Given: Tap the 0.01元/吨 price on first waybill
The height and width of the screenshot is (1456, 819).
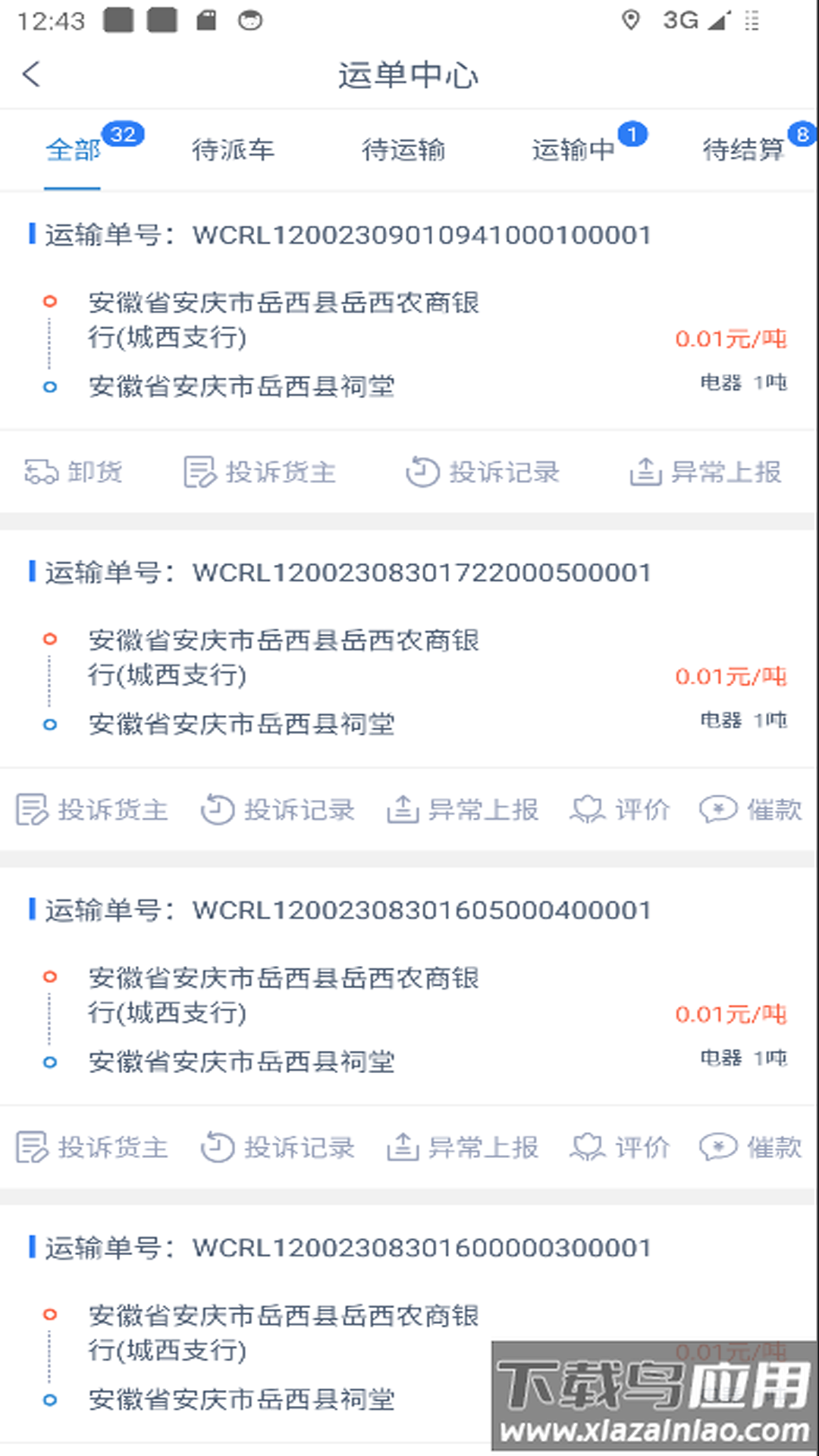Looking at the screenshot, I should click(x=730, y=338).
